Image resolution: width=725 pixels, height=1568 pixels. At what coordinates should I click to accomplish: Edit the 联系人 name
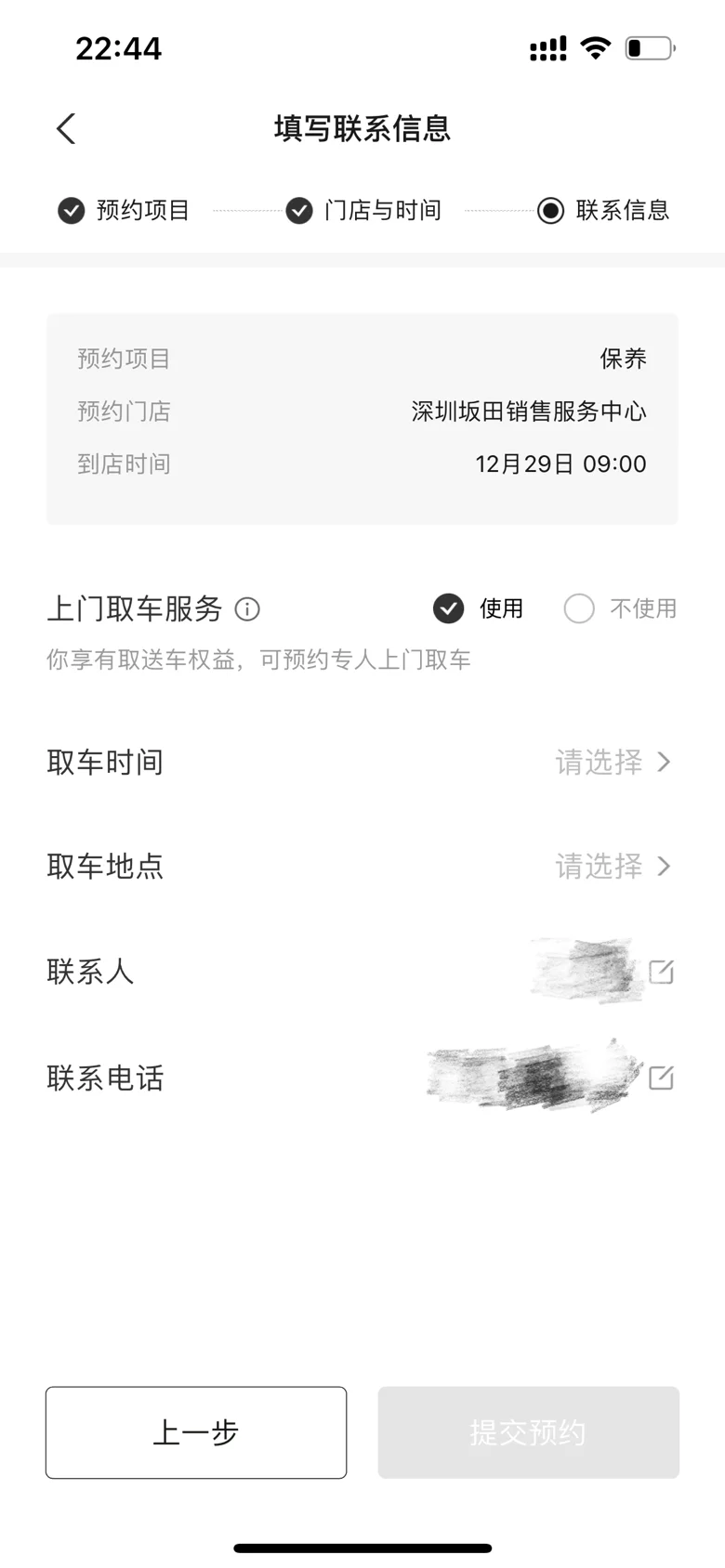coord(661,973)
